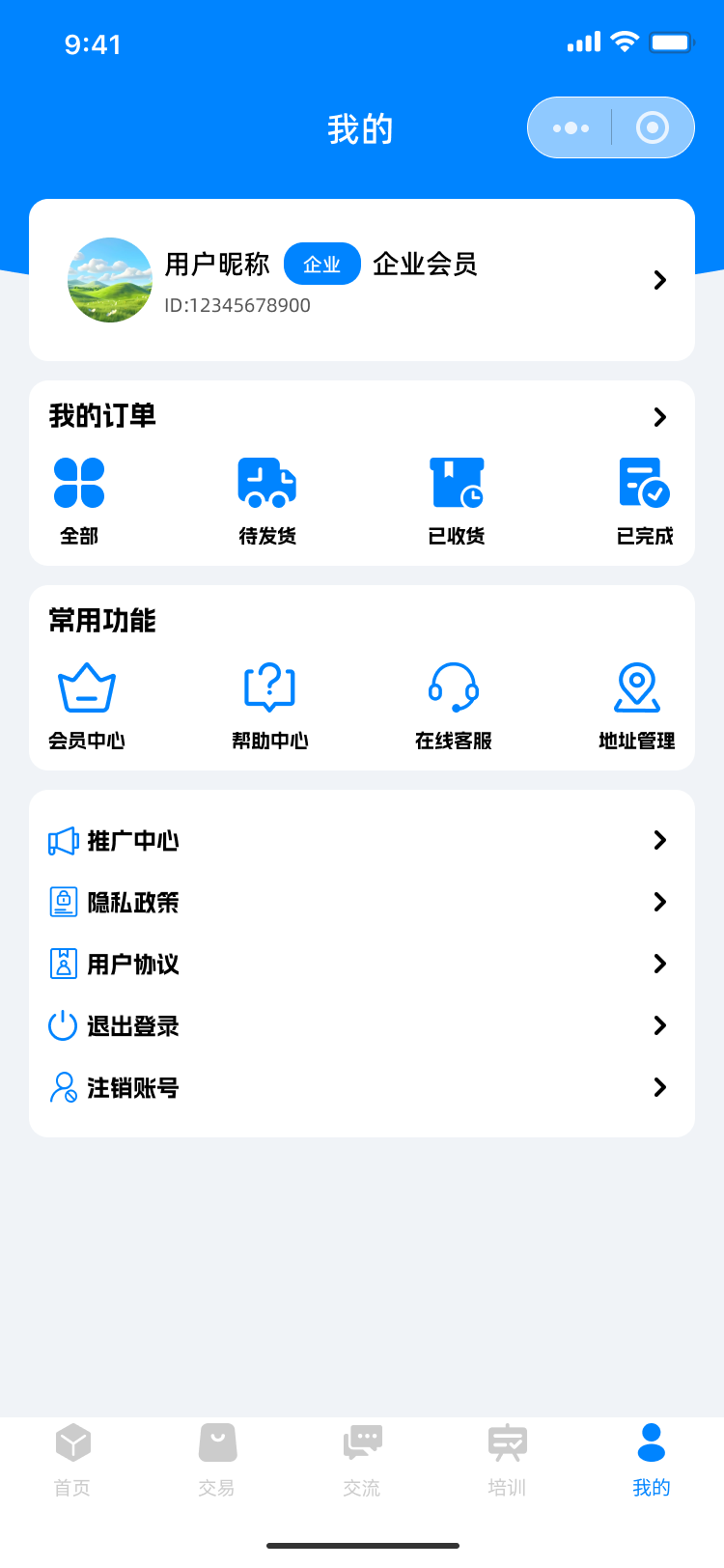Switch to the 交易 tab
This screenshot has height=1568, width=724.
(217, 1460)
